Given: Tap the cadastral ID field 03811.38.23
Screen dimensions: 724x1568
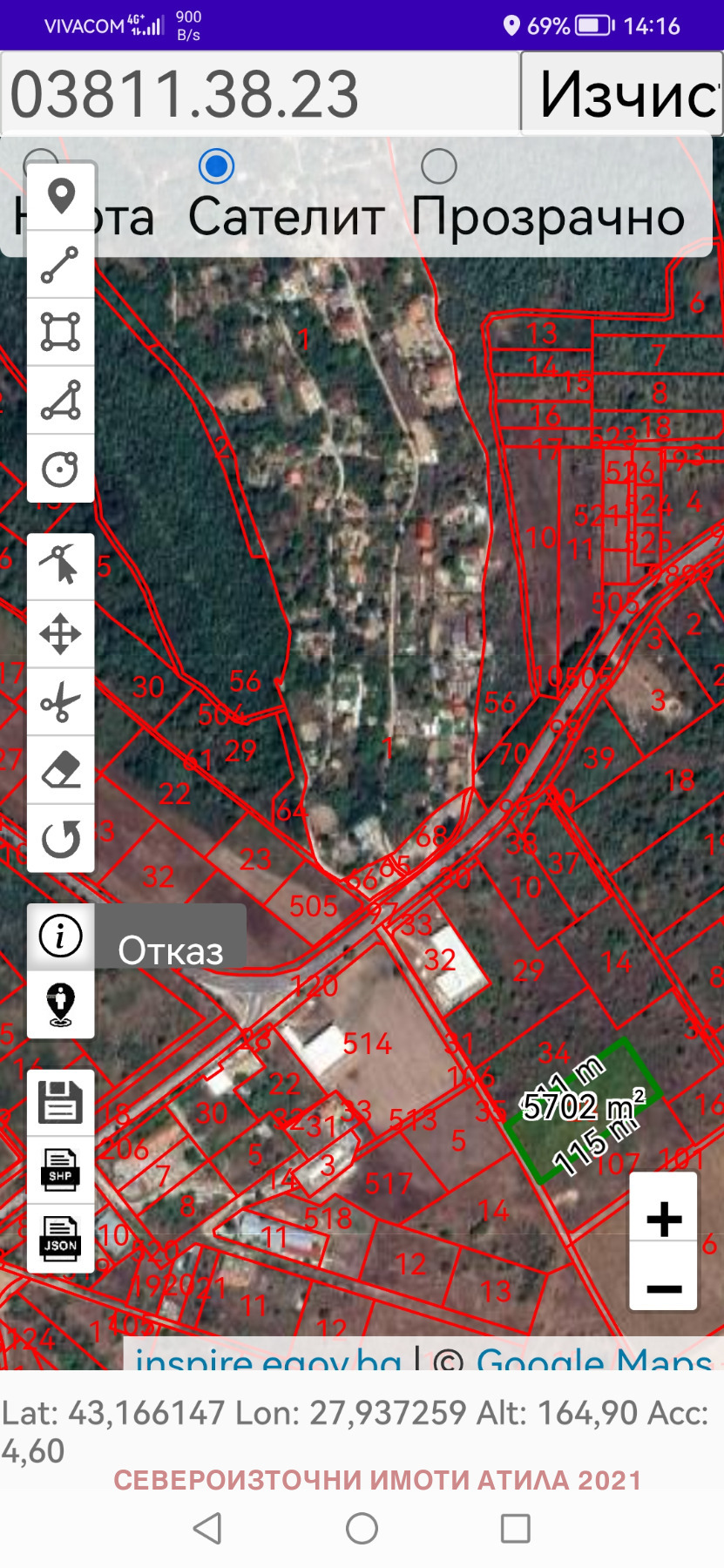Looking at the screenshot, I should (260, 92).
